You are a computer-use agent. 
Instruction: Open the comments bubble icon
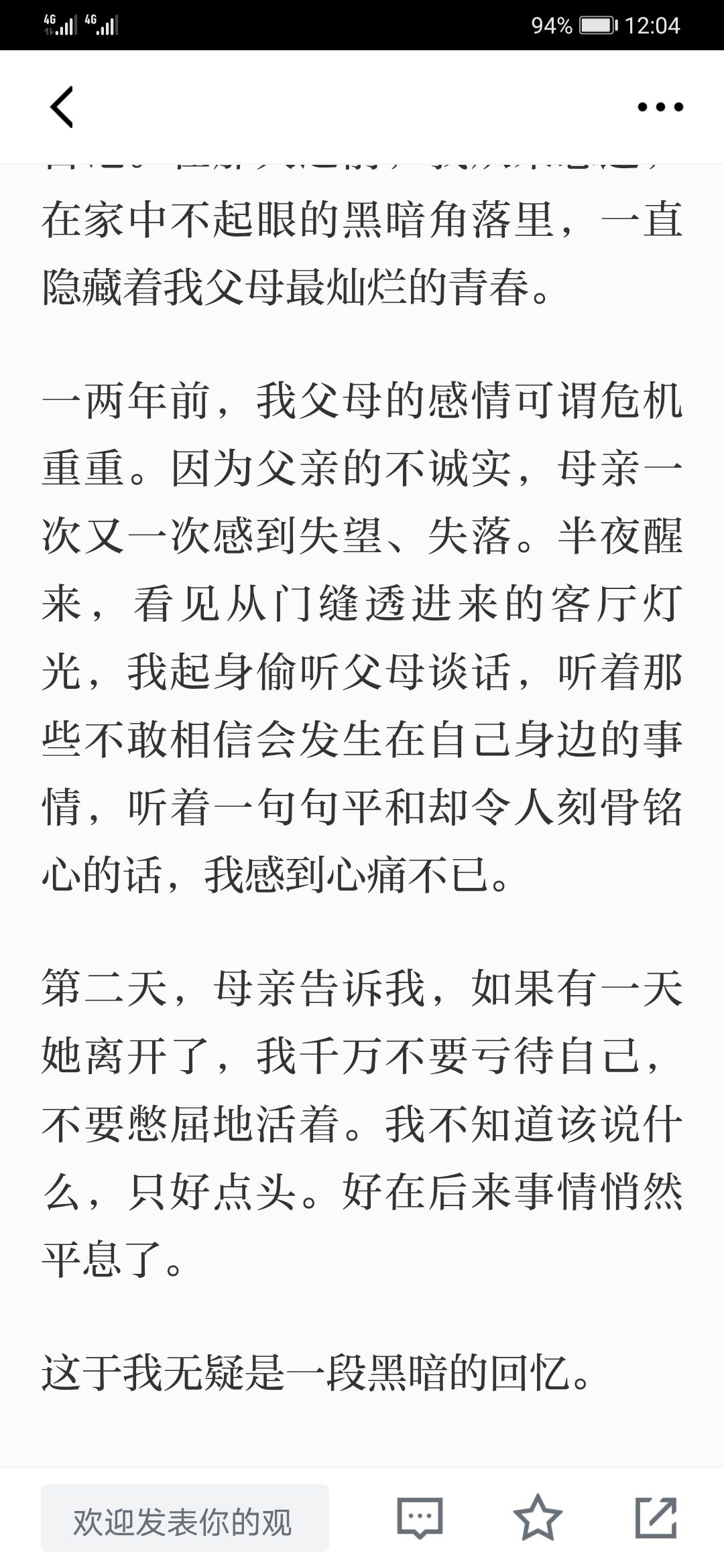(420, 1518)
